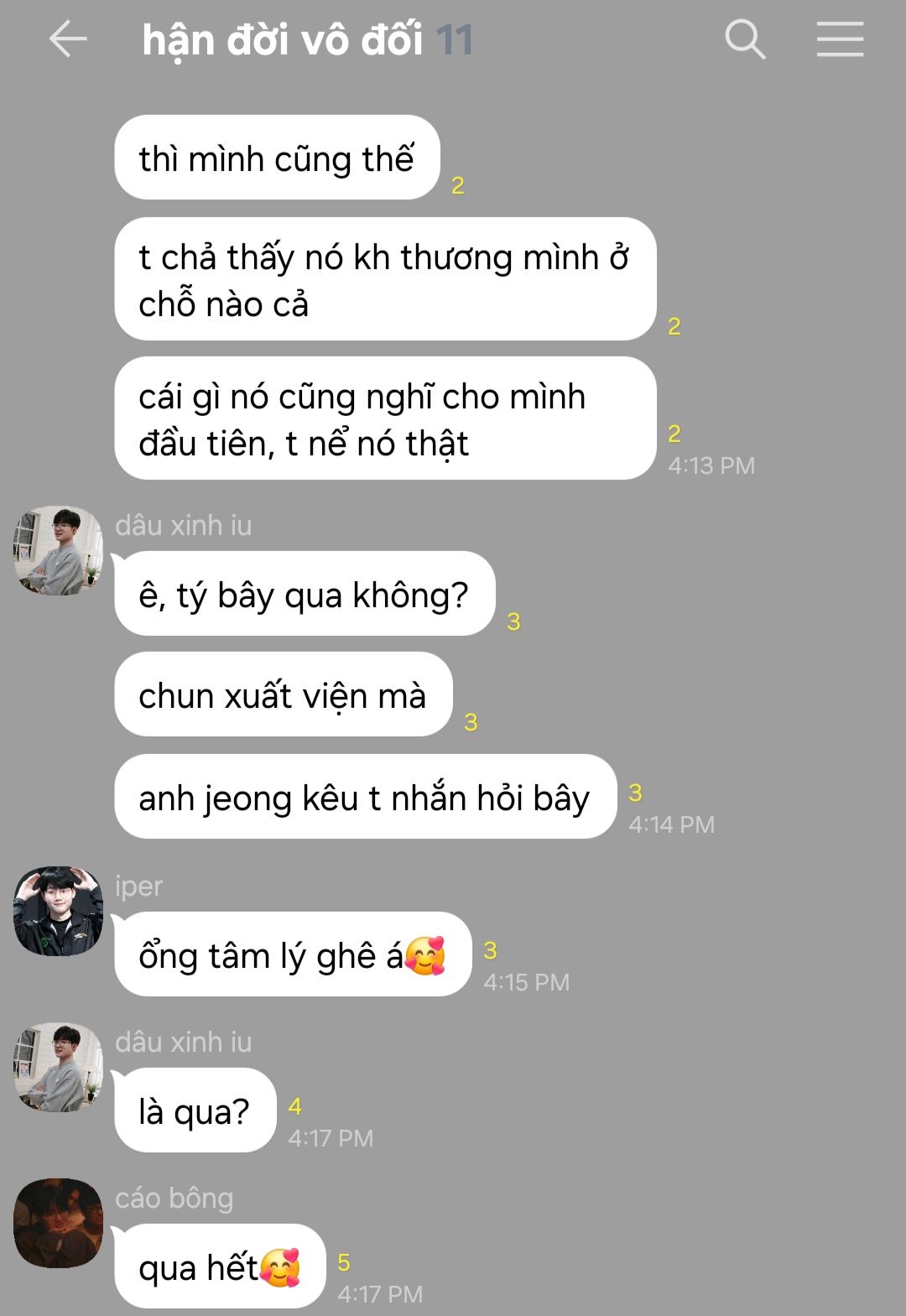This screenshot has height=1316, width=906.
Task: Open iper's profile picture
Action: [58, 912]
